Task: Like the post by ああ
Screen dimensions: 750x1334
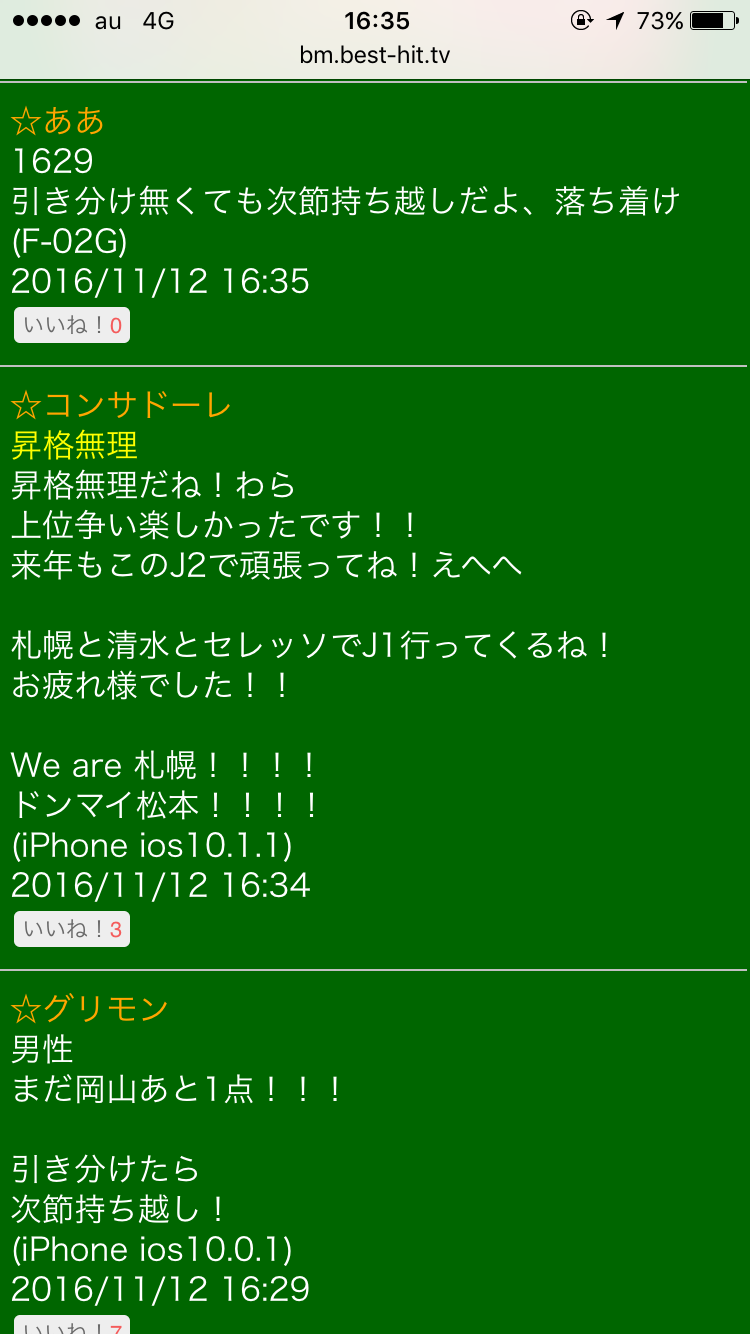Action: (x=71, y=325)
